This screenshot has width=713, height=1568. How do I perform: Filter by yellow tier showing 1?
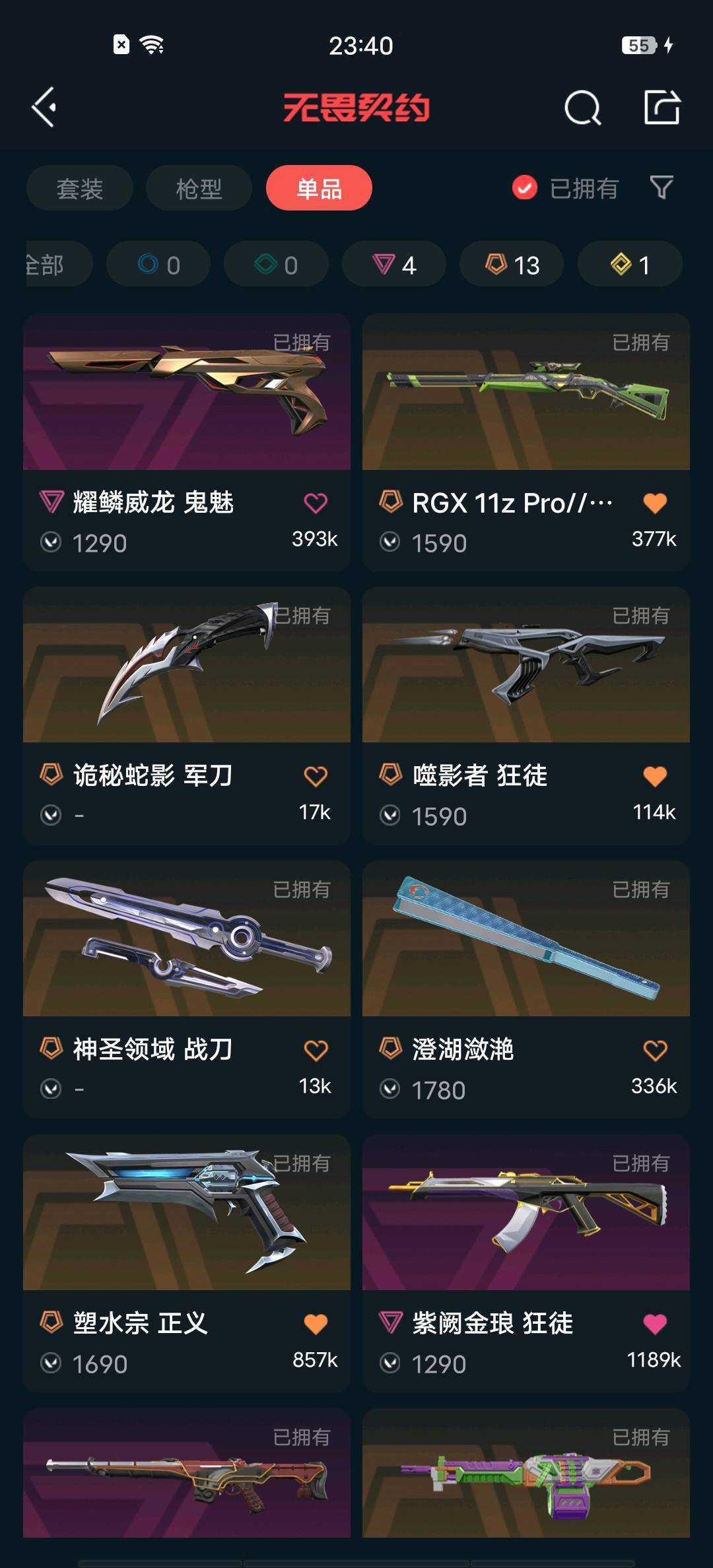click(630, 265)
